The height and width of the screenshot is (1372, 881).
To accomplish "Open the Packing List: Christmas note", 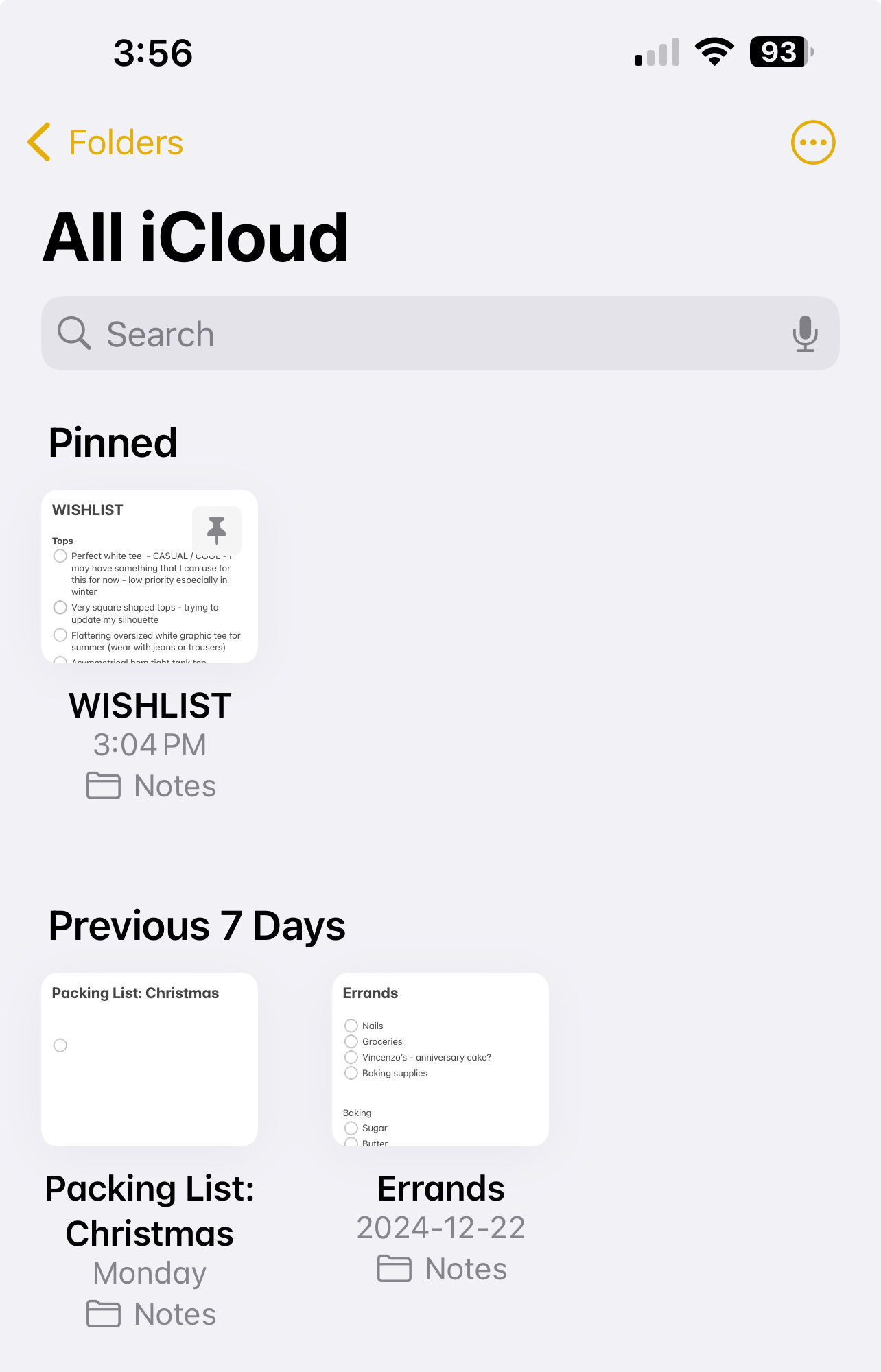I will click(x=150, y=1059).
